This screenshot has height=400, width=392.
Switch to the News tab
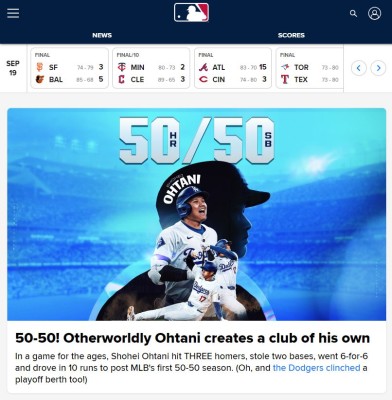pos(102,35)
